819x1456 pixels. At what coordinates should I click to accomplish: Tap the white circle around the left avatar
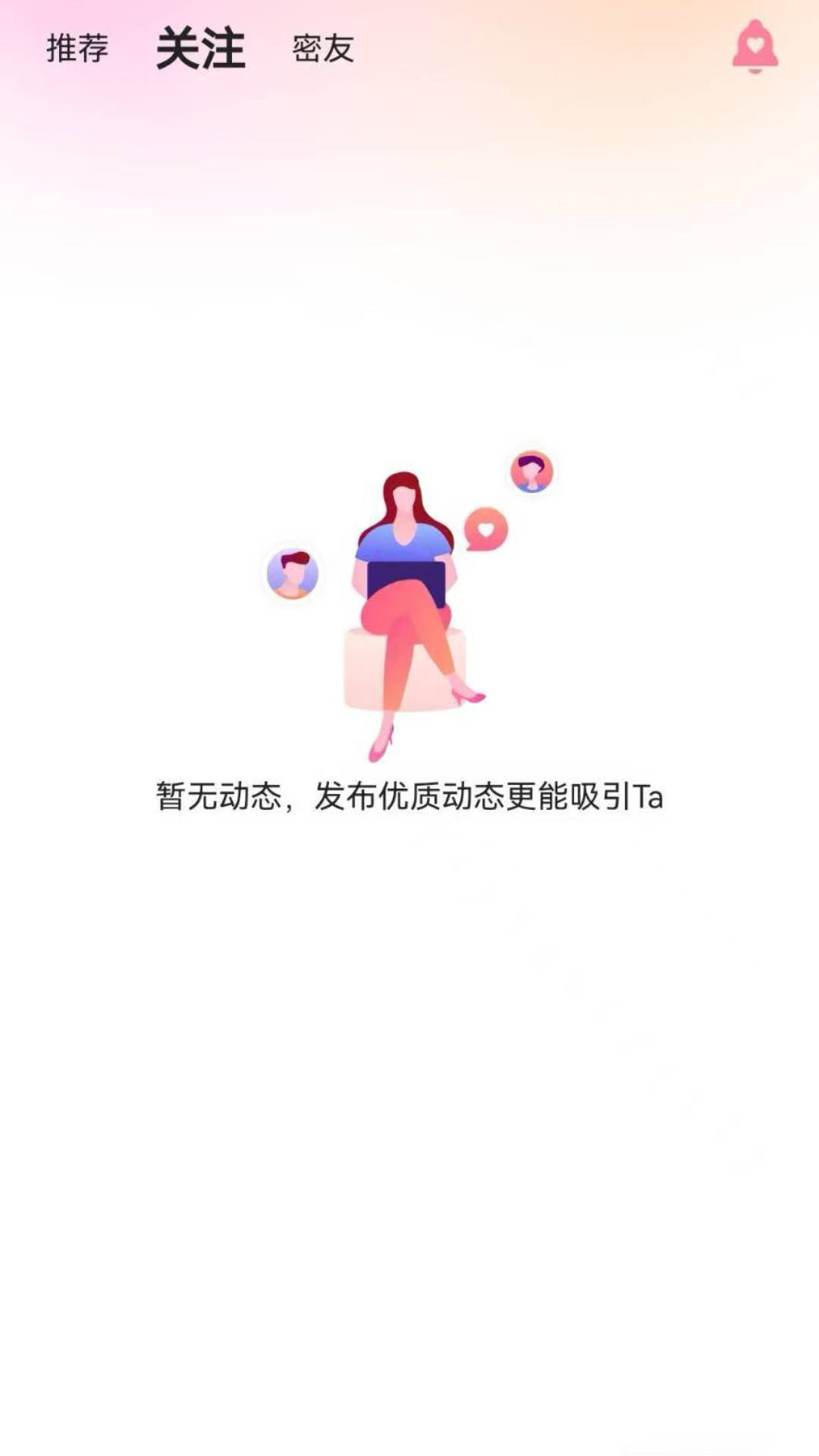pyautogui.click(x=292, y=575)
